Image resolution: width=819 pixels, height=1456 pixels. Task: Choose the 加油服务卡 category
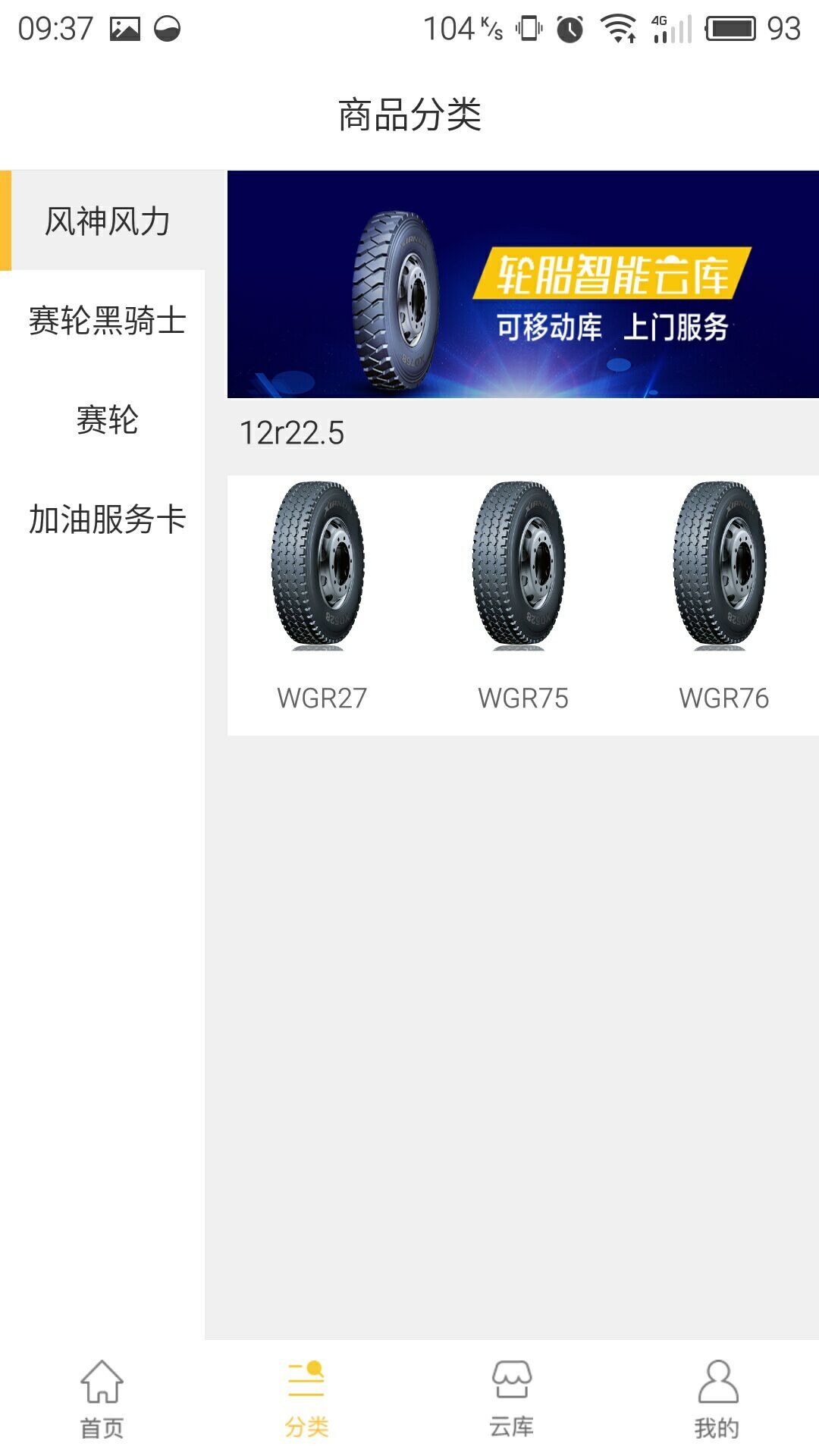pyautogui.click(x=107, y=519)
